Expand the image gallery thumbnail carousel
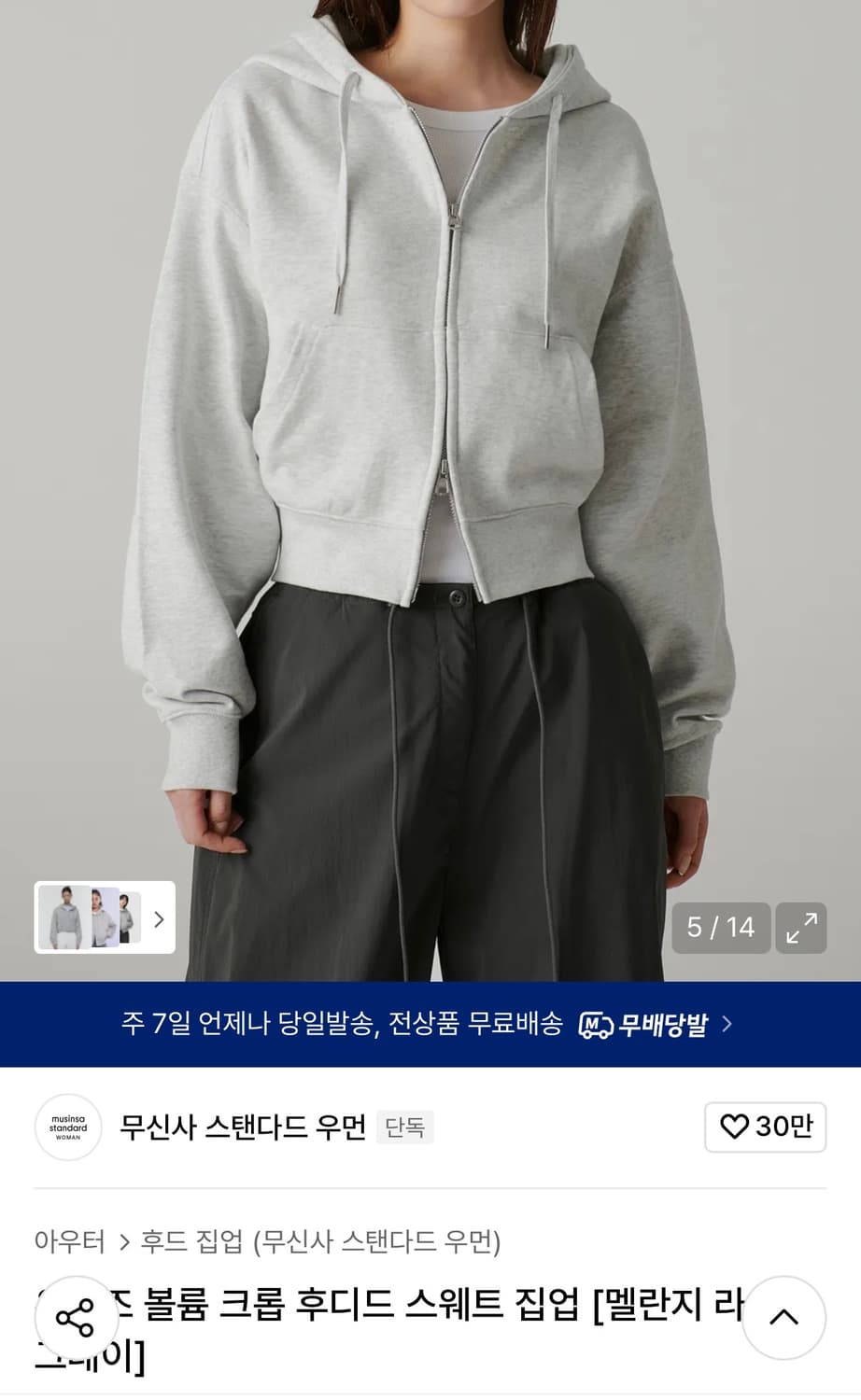Screen dimensions: 861x1400 pyautogui.click(x=103, y=918)
